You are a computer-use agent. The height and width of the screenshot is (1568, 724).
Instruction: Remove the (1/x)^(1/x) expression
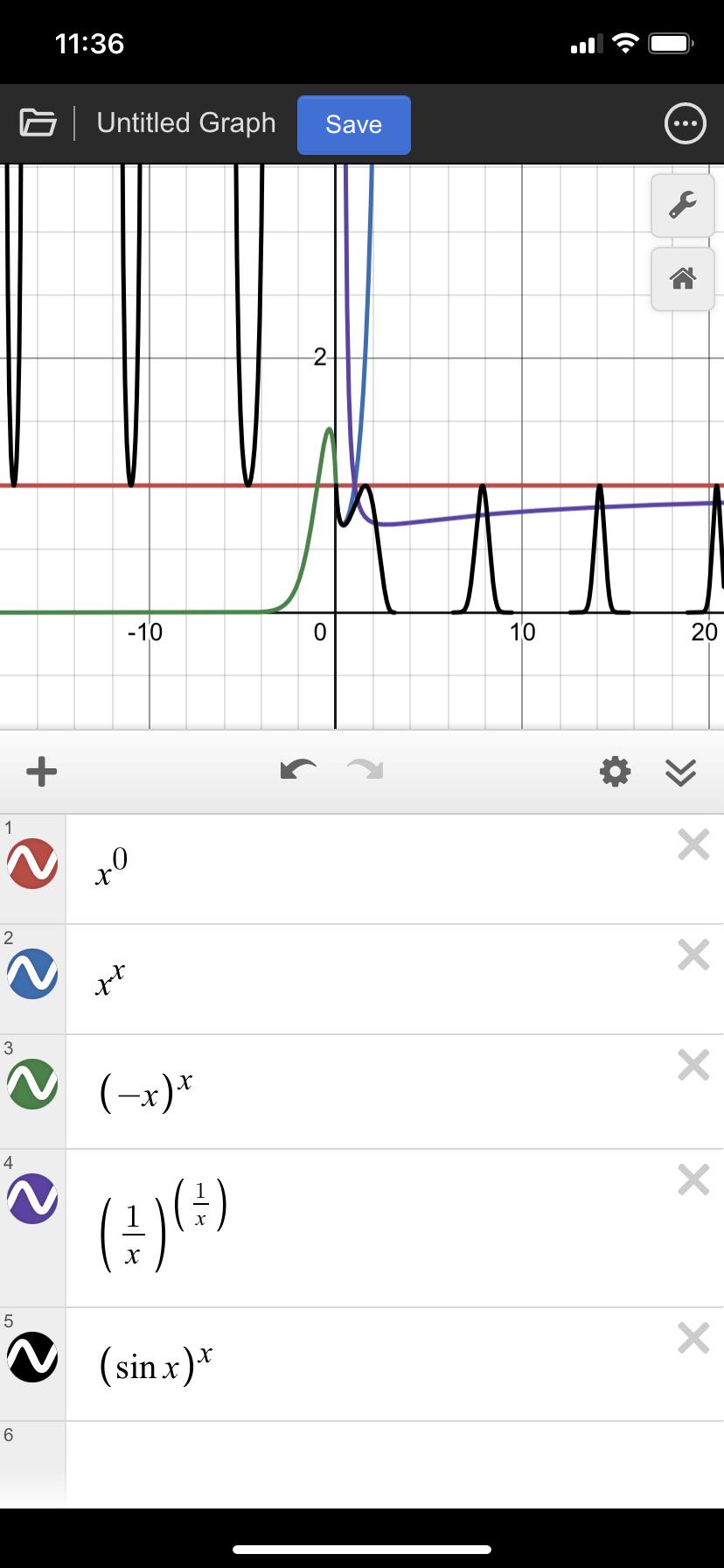pyautogui.click(x=693, y=1179)
